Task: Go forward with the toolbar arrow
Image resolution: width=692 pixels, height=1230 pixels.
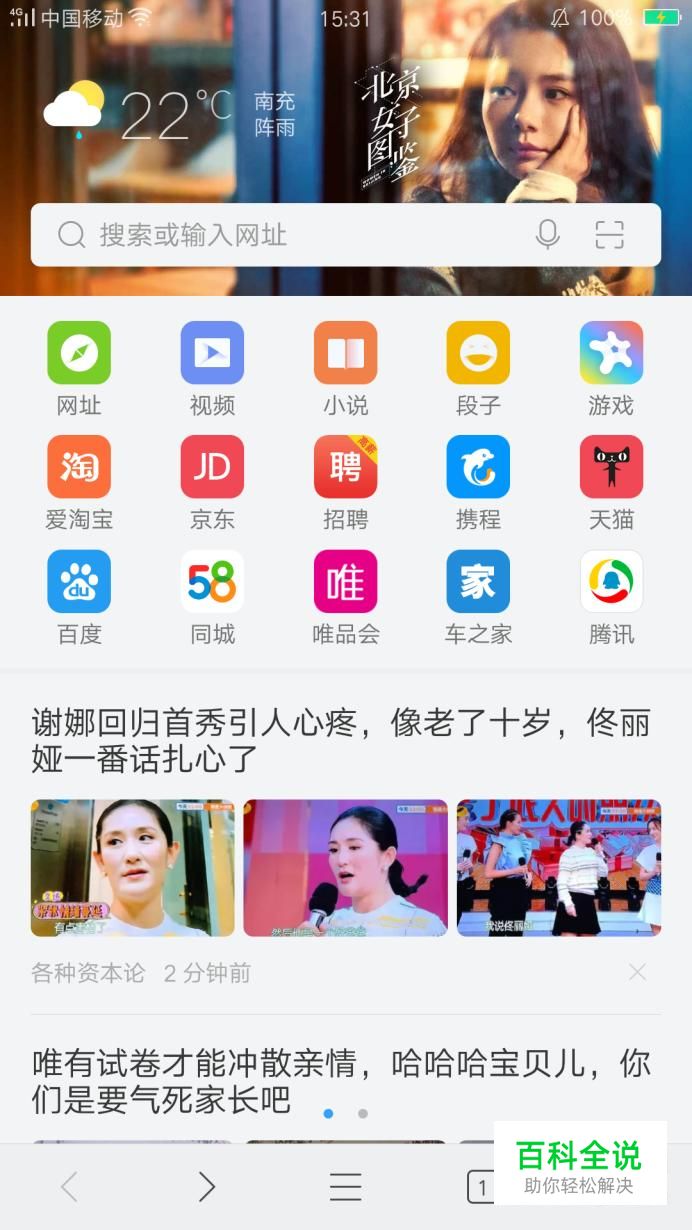Action: [x=206, y=1186]
